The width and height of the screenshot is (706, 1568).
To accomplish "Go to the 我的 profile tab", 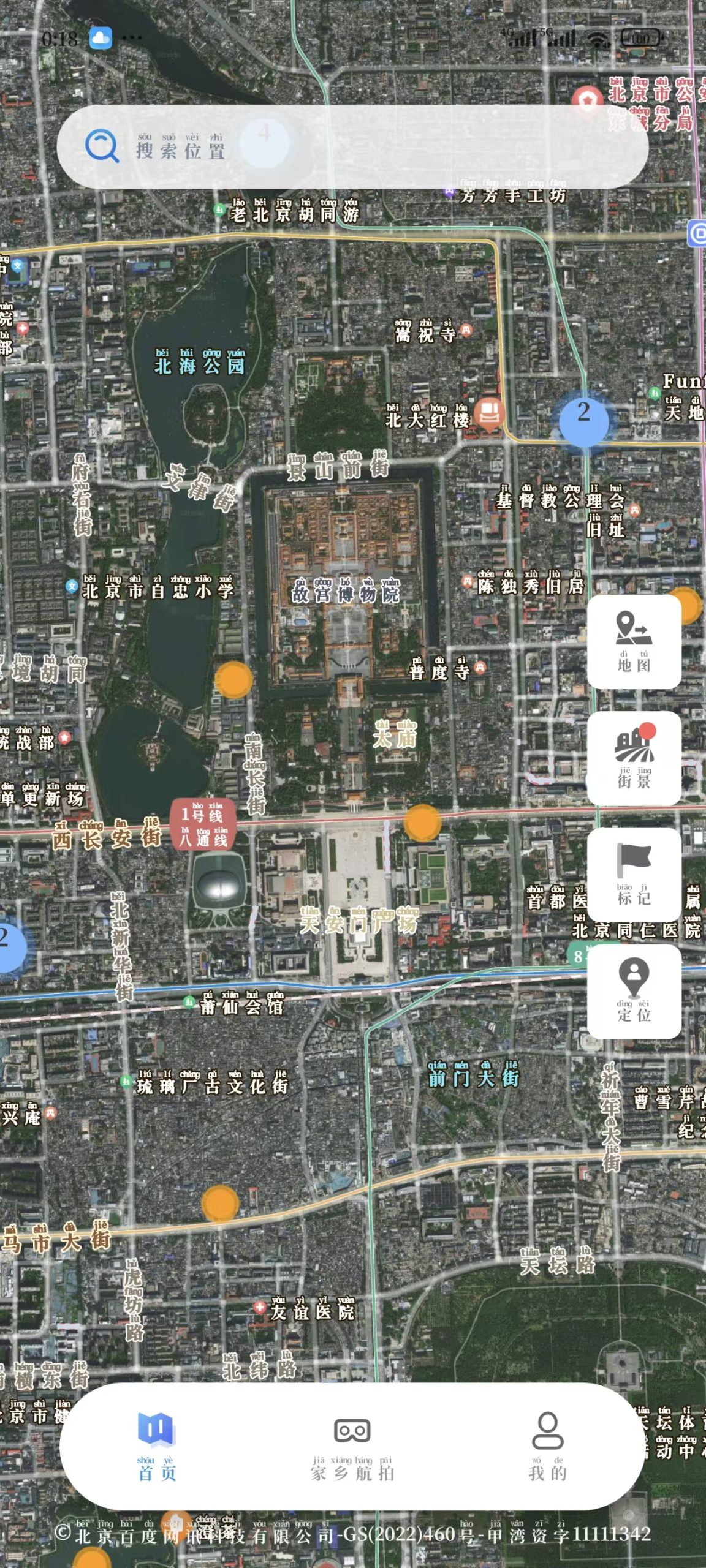I will (x=547, y=1445).
